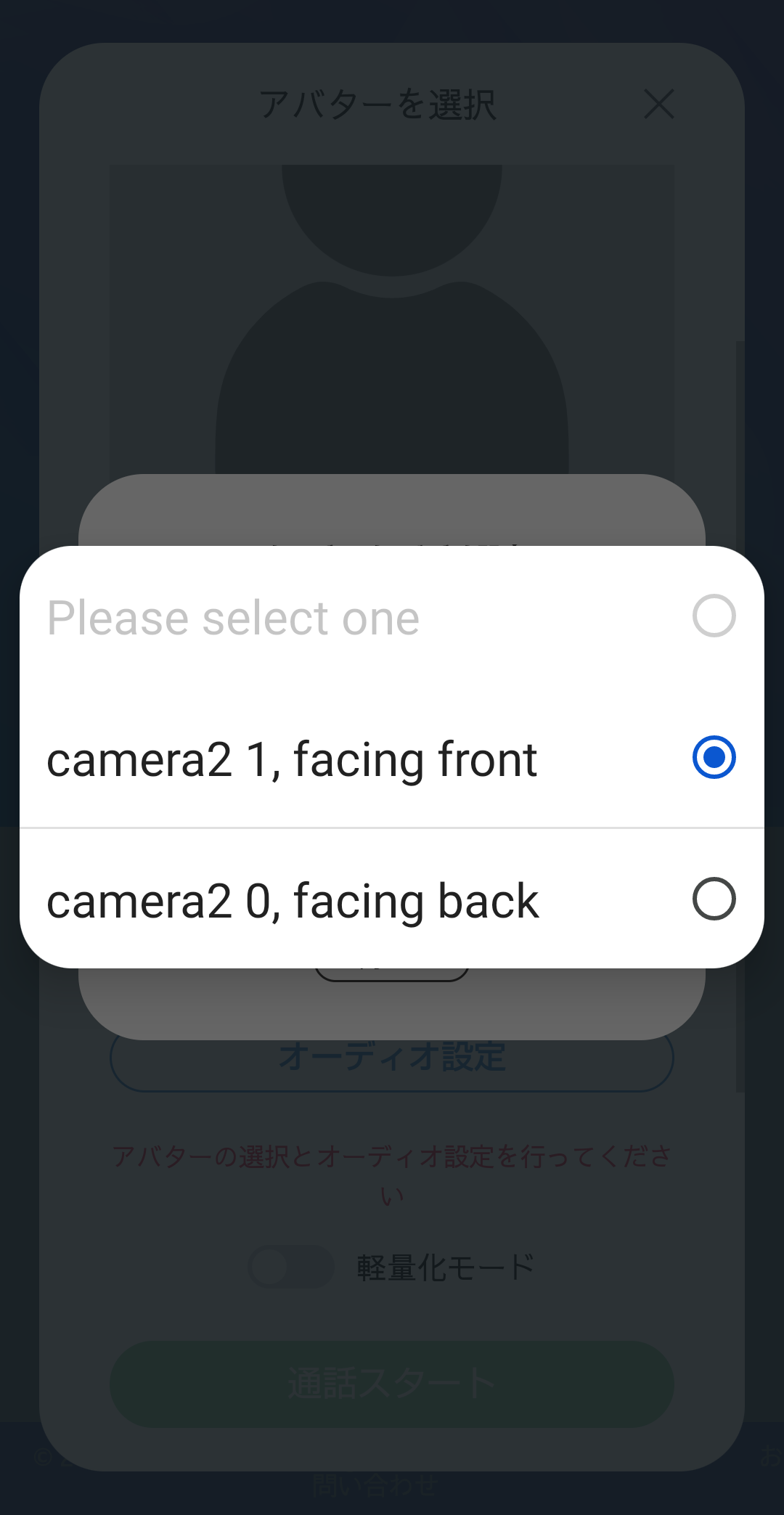
Task: Select camera2 1, facing front
Action: click(392, 759)
